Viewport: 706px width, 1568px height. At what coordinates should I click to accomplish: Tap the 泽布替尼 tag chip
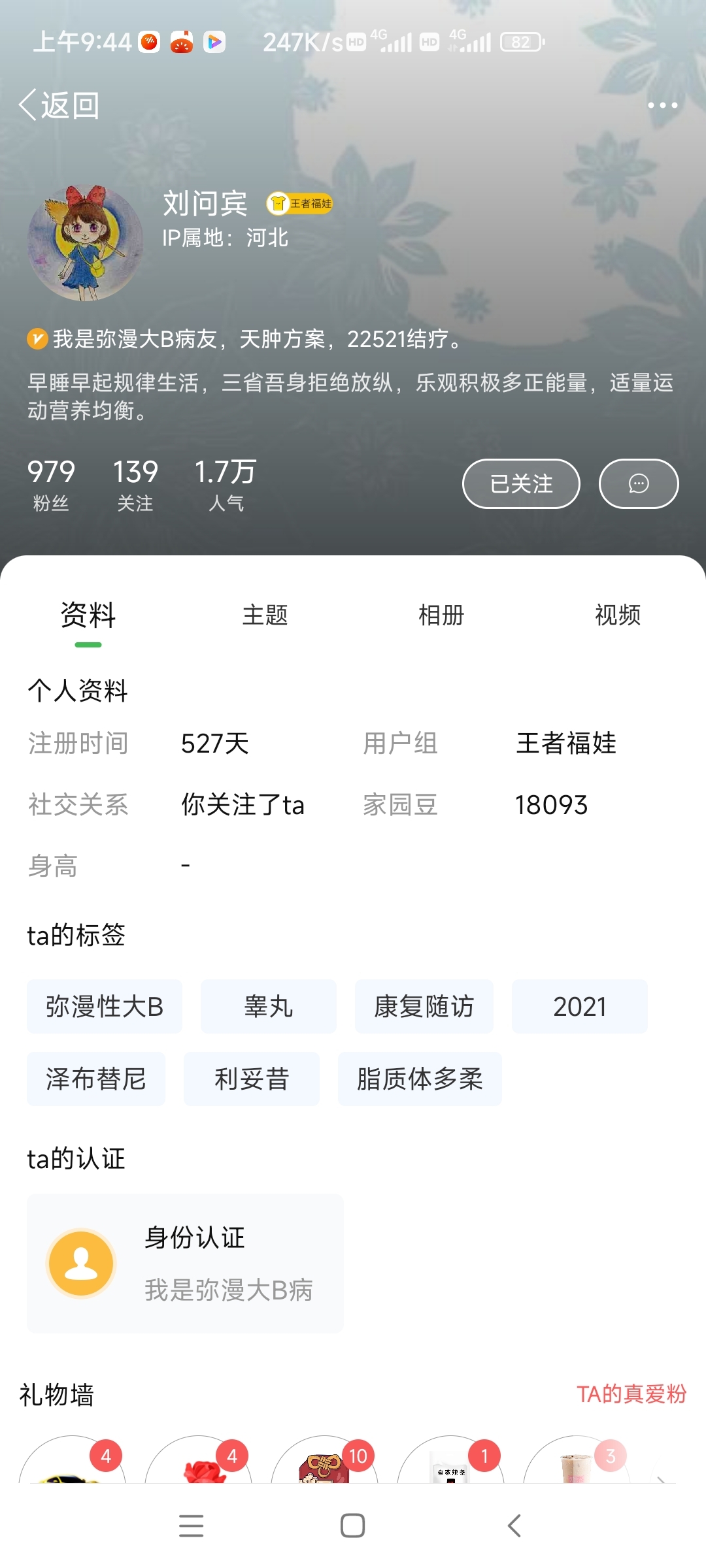[96, 1079]
